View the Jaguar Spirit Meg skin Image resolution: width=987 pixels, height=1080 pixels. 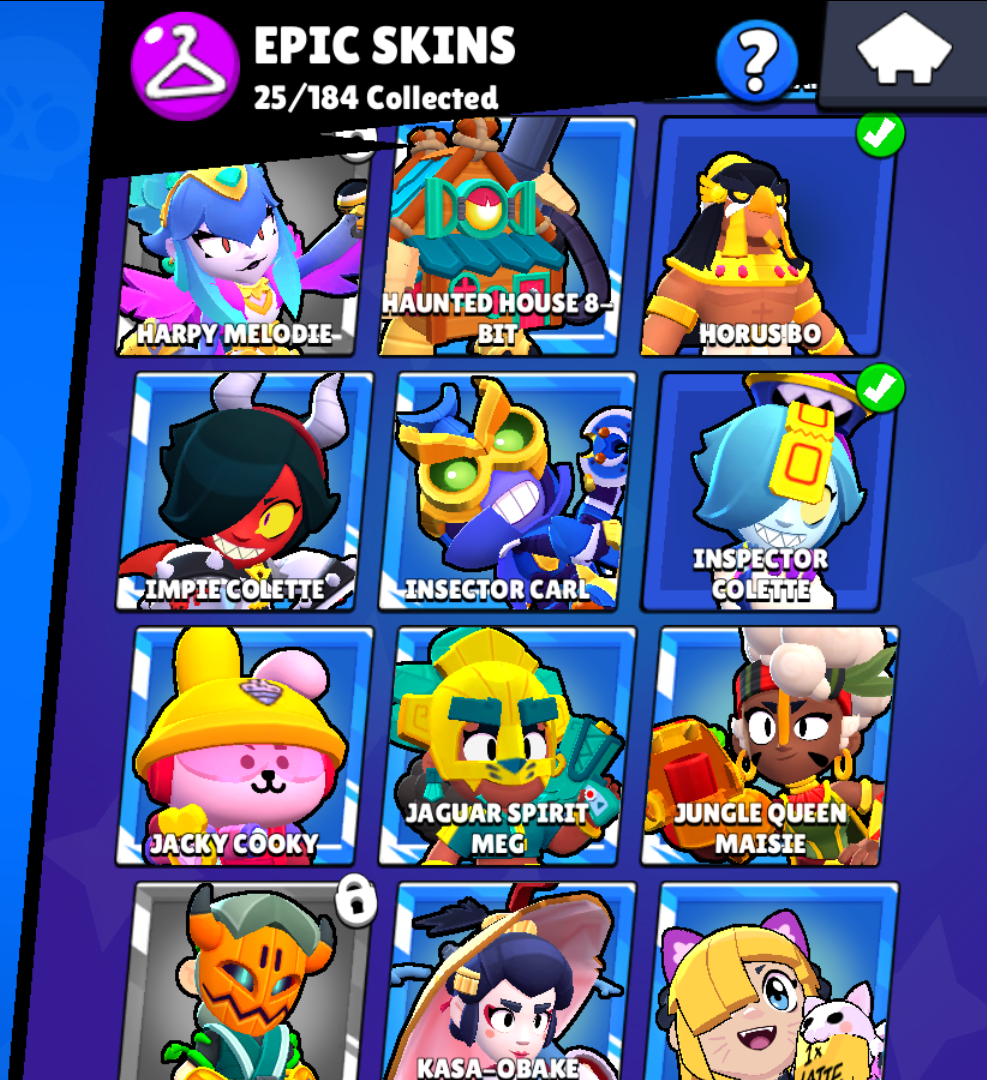tap(507, 745)
